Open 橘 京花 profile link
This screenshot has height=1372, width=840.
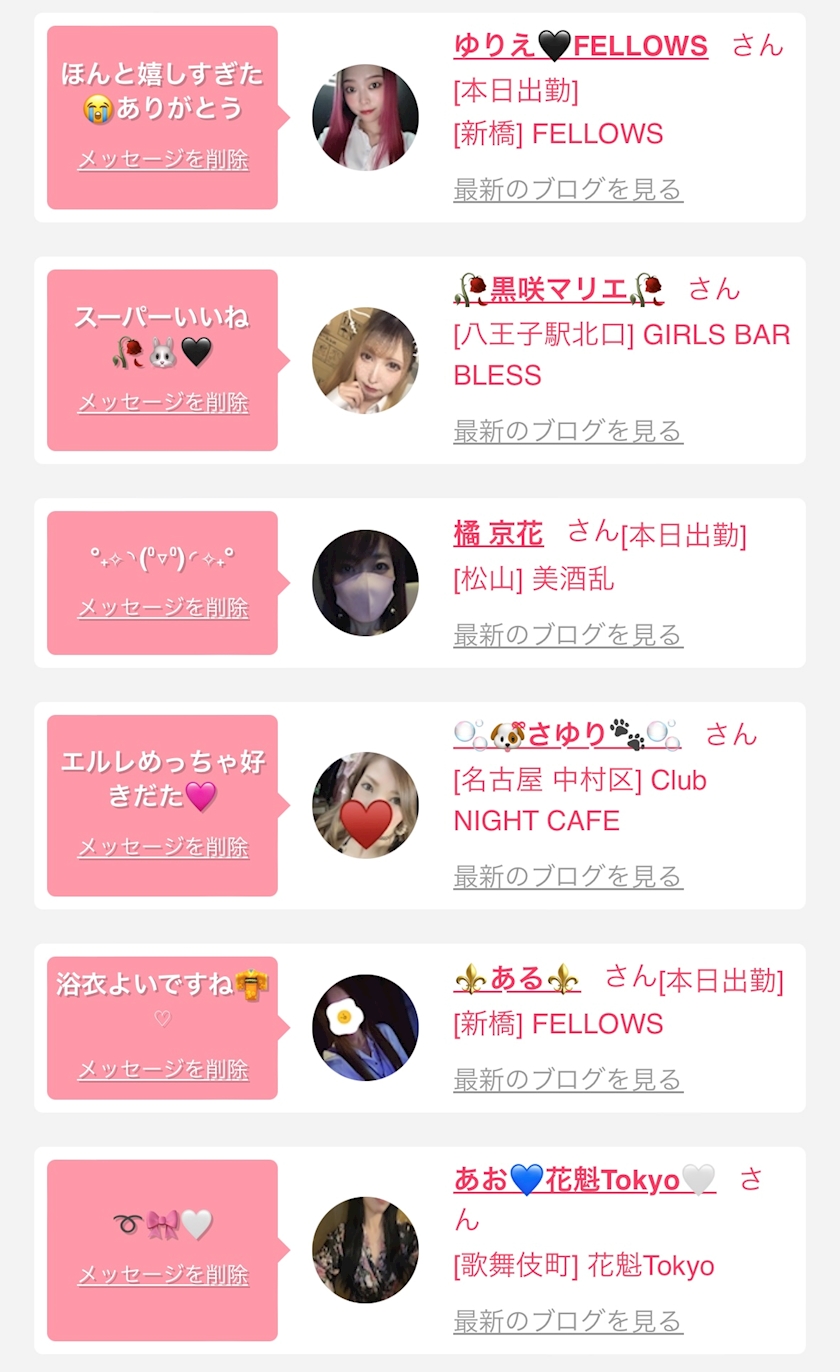(x=498, y=534)
